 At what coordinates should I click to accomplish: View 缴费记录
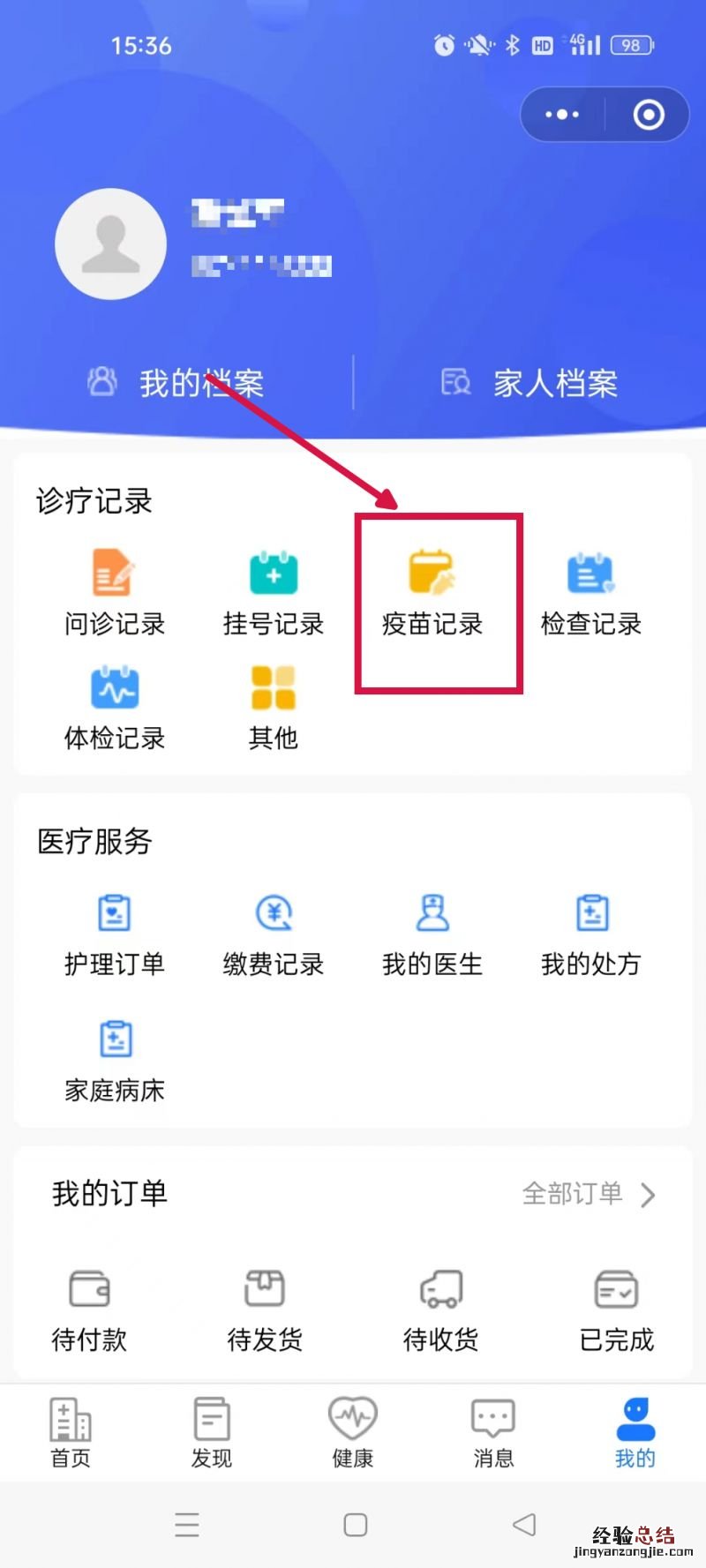pyautogui.click(x=274, y=934)
